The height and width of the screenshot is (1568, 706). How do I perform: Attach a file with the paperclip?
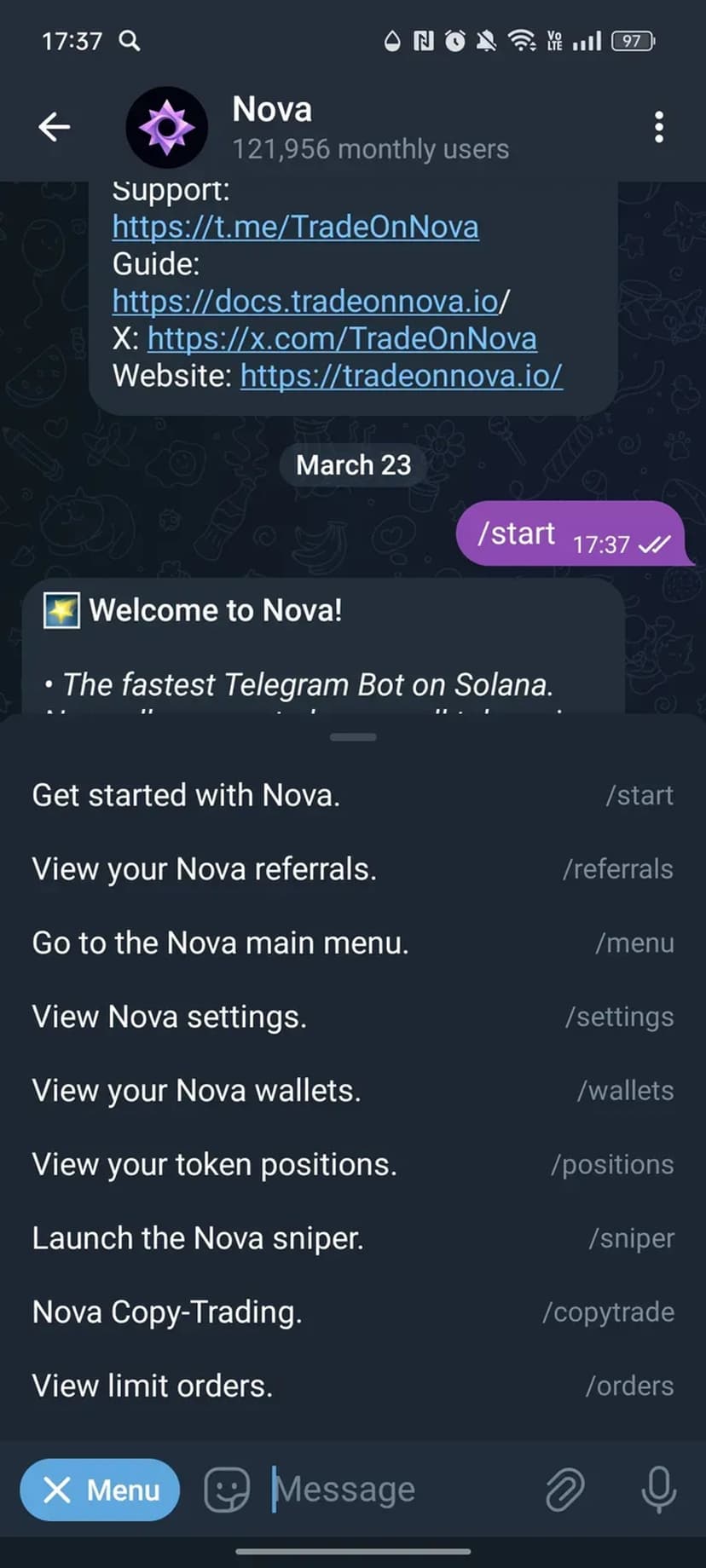pyautogui.click(x=564, y=1490)
